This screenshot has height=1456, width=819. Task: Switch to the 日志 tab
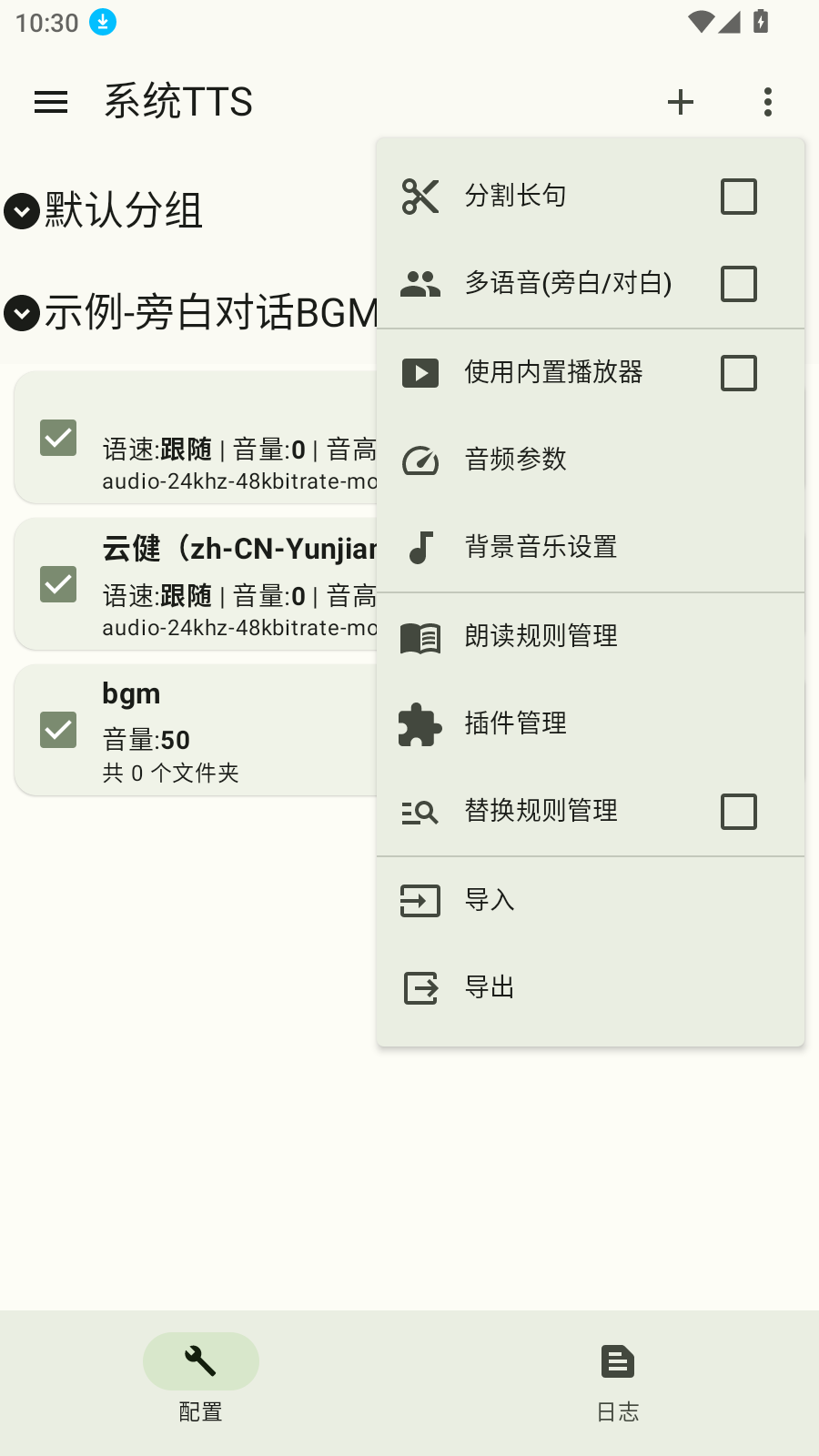tap(617, 1383)
